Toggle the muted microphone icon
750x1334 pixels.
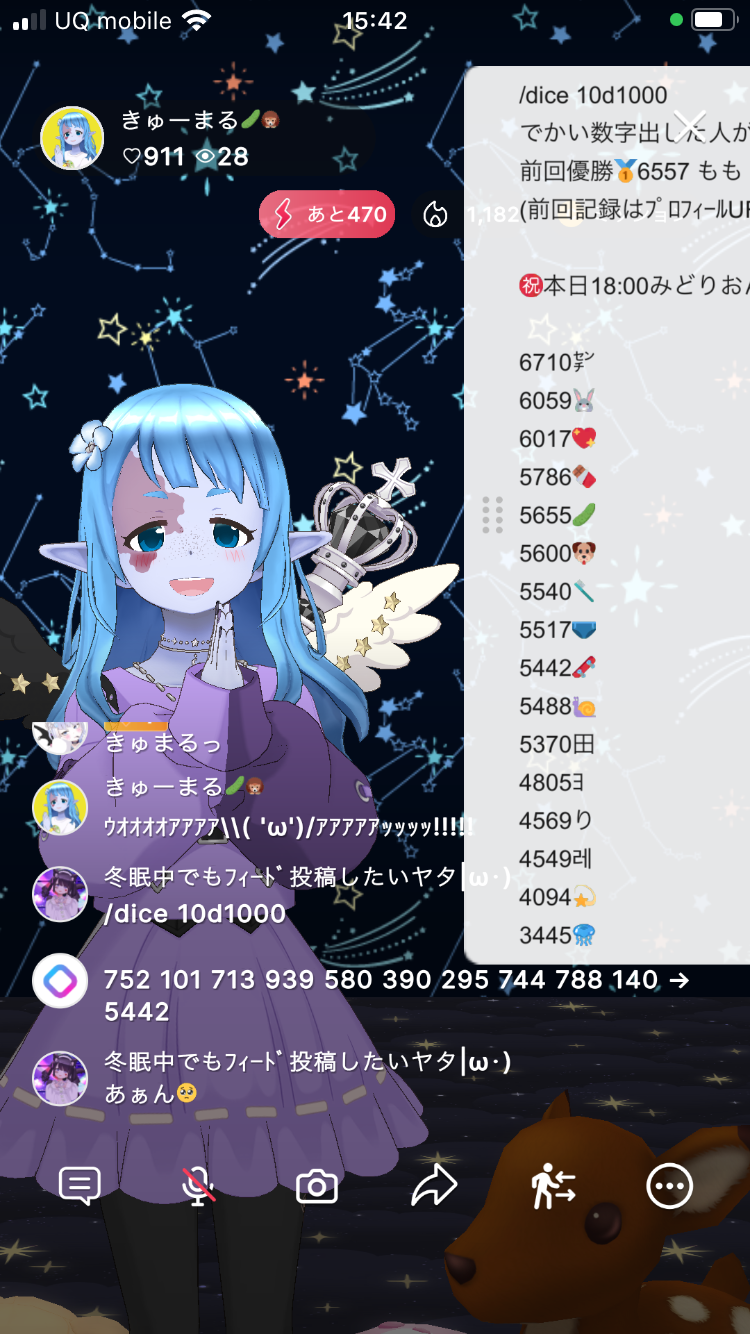click(198, 1186)
